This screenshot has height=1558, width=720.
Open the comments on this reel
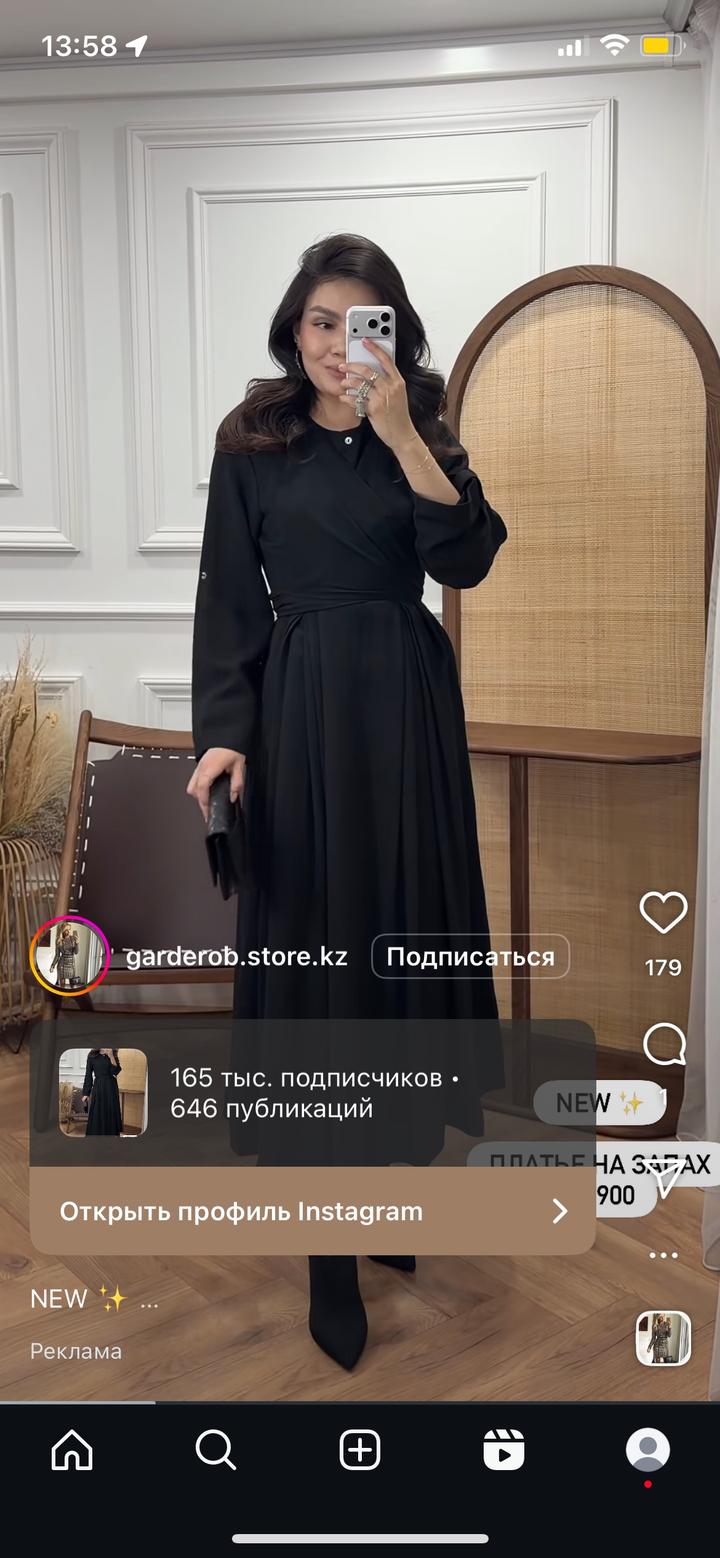click(663, 1046)
